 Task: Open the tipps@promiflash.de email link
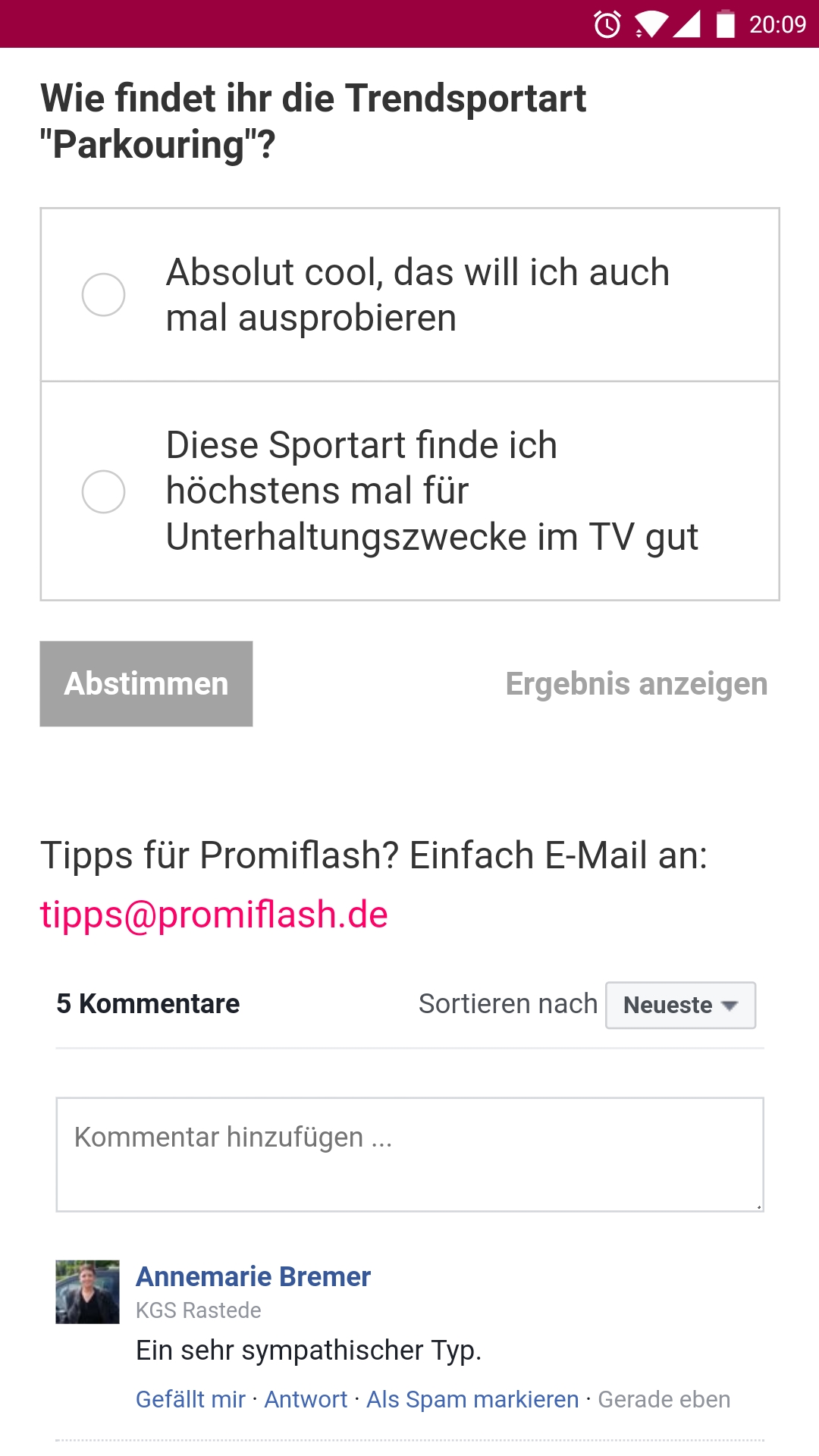(214, 915)
